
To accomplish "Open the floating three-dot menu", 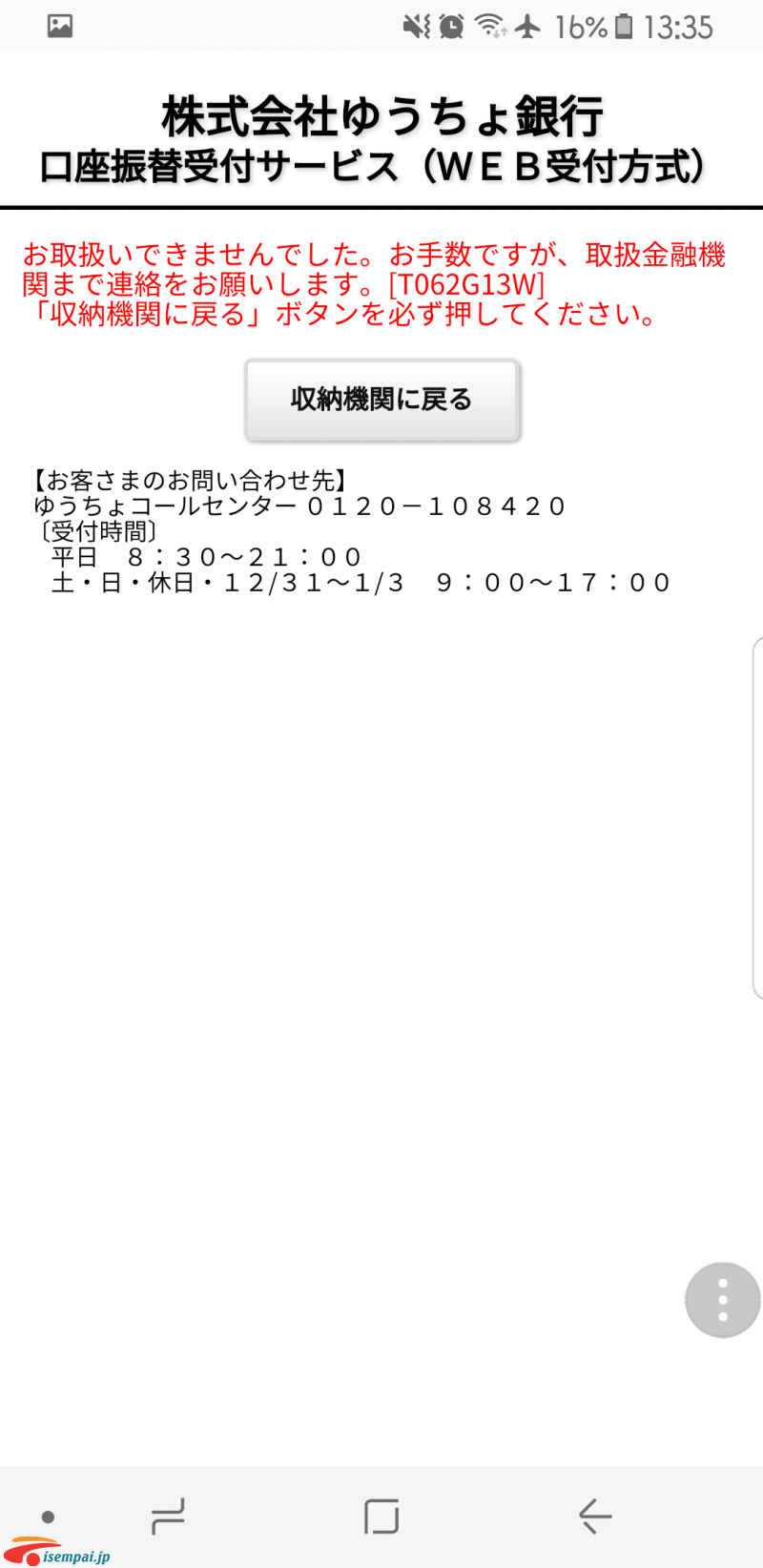I will [x=722, y=1299].
